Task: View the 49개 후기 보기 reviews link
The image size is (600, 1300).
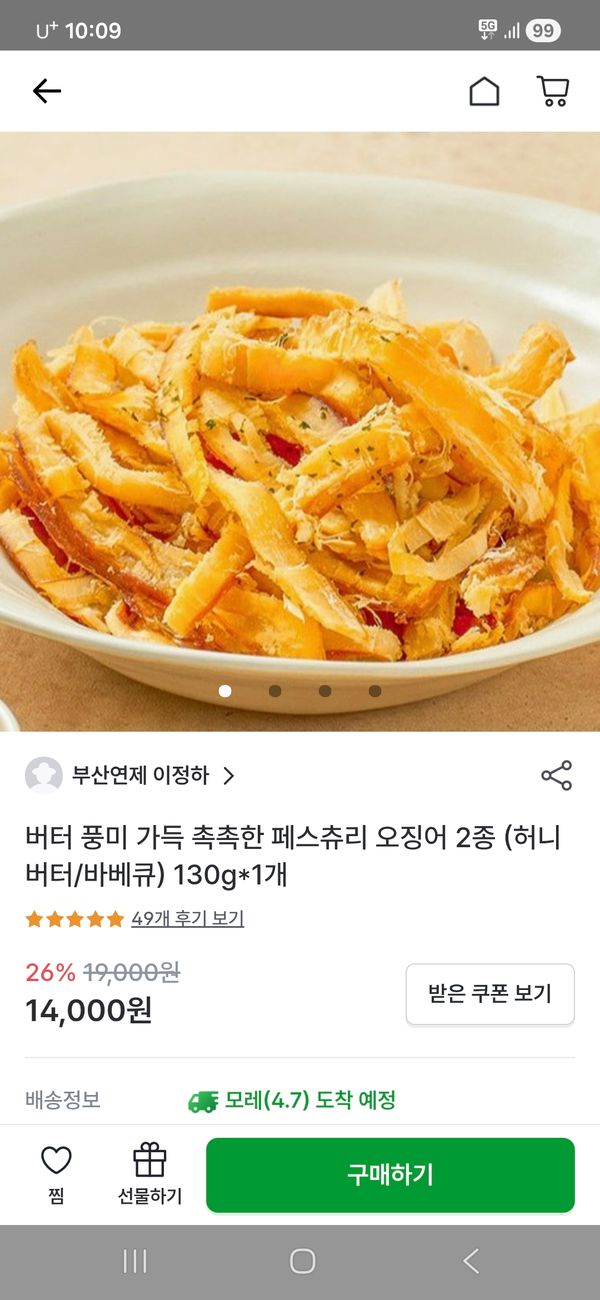Action: click(x=187, y=918)
